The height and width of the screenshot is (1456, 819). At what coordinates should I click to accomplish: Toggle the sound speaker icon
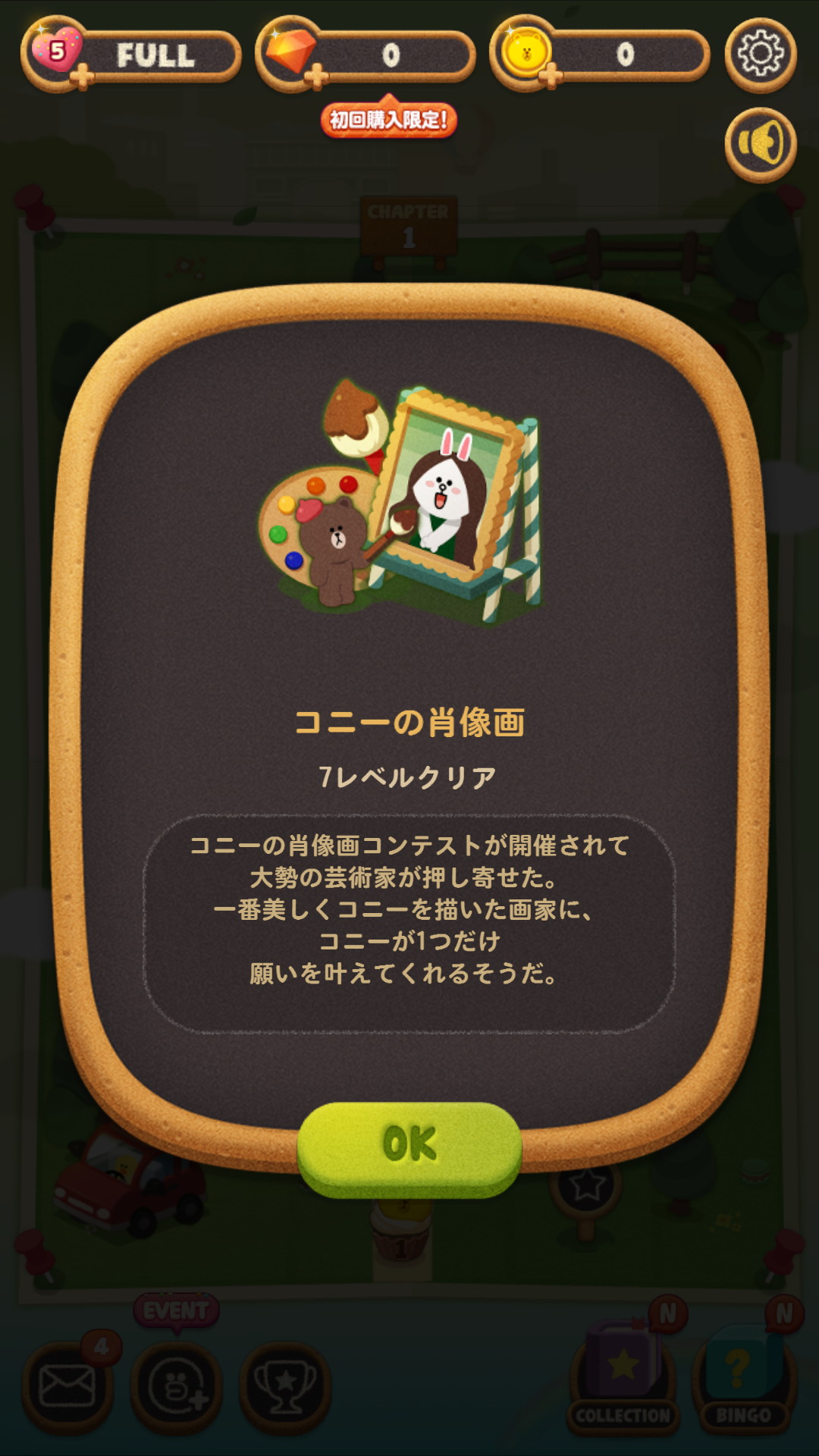tap(760, 144)
